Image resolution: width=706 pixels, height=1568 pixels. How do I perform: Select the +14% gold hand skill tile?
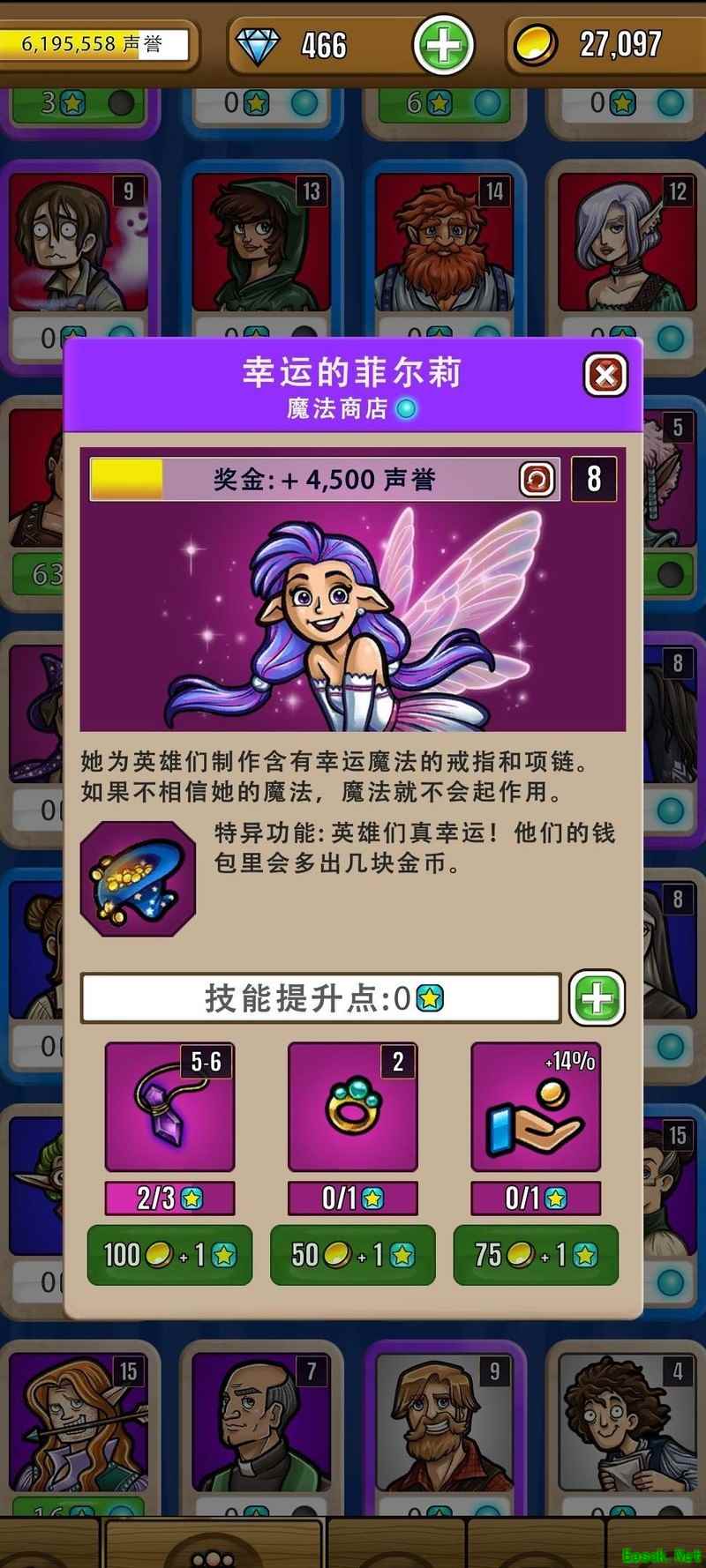point(535,1108)
